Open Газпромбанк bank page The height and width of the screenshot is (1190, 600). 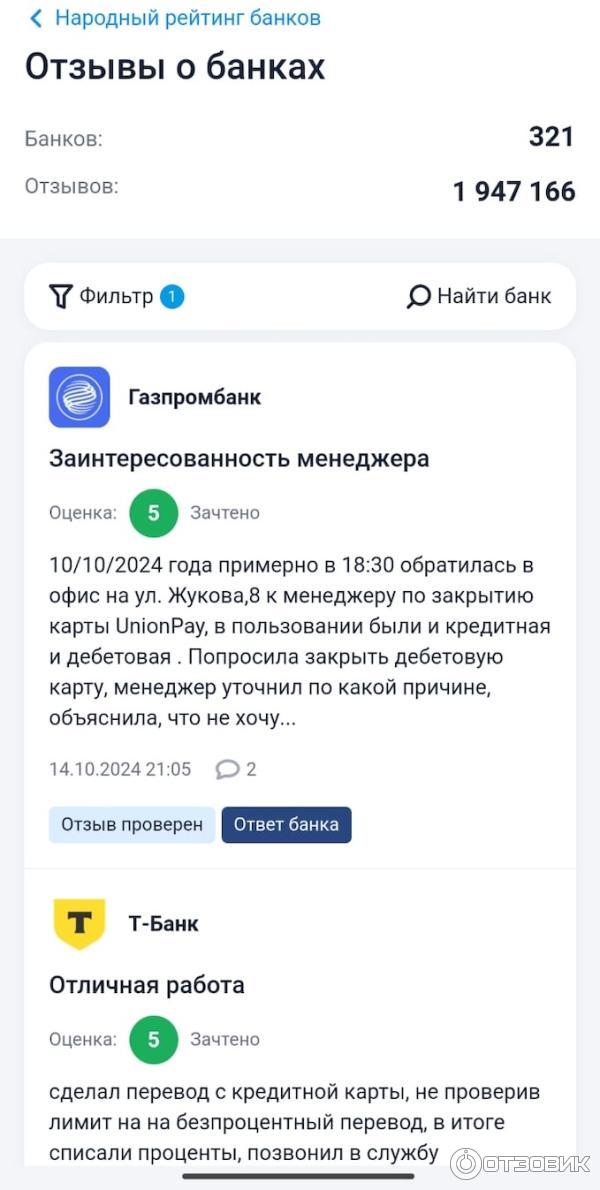[194, 397]
